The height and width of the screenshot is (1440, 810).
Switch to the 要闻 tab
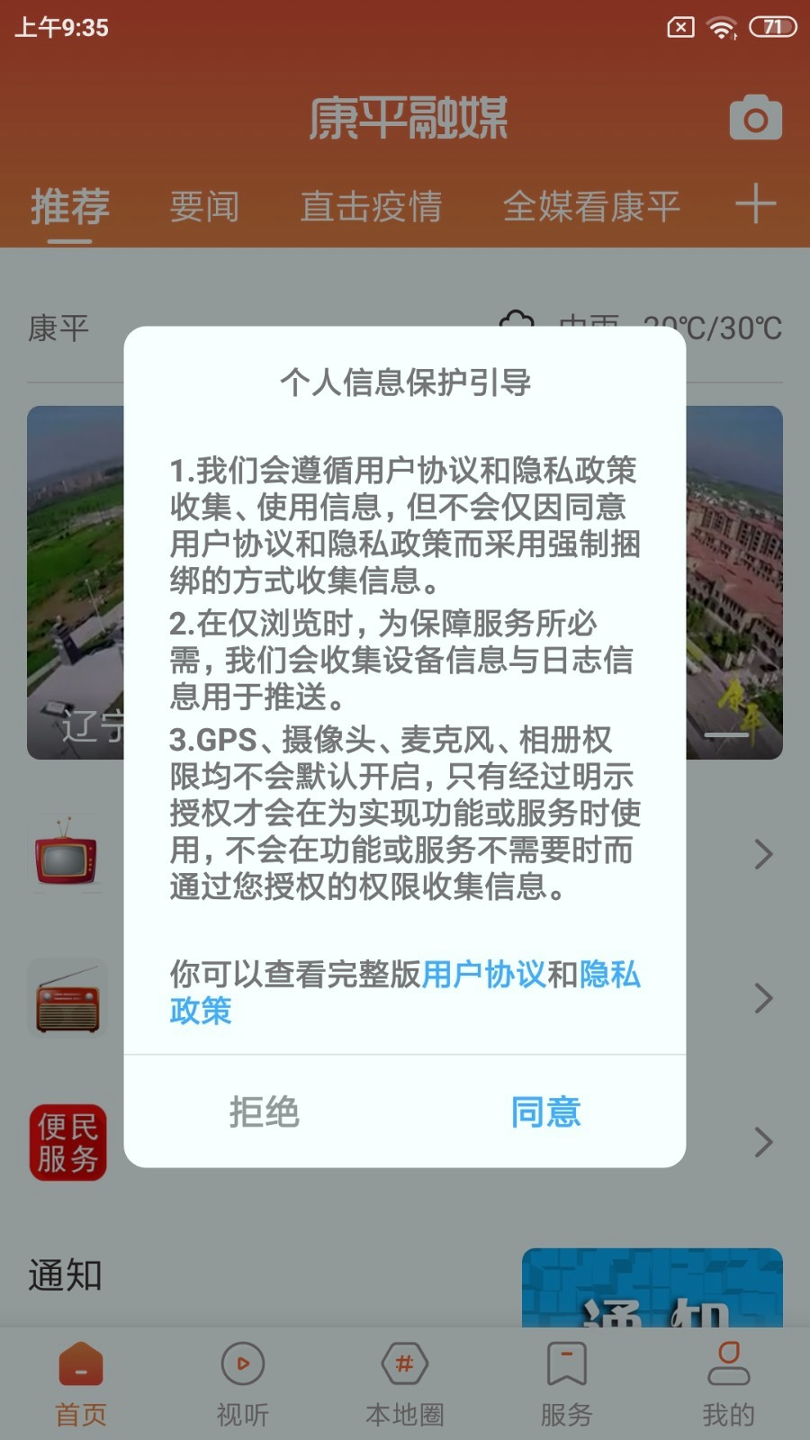[x=204, y=206]
